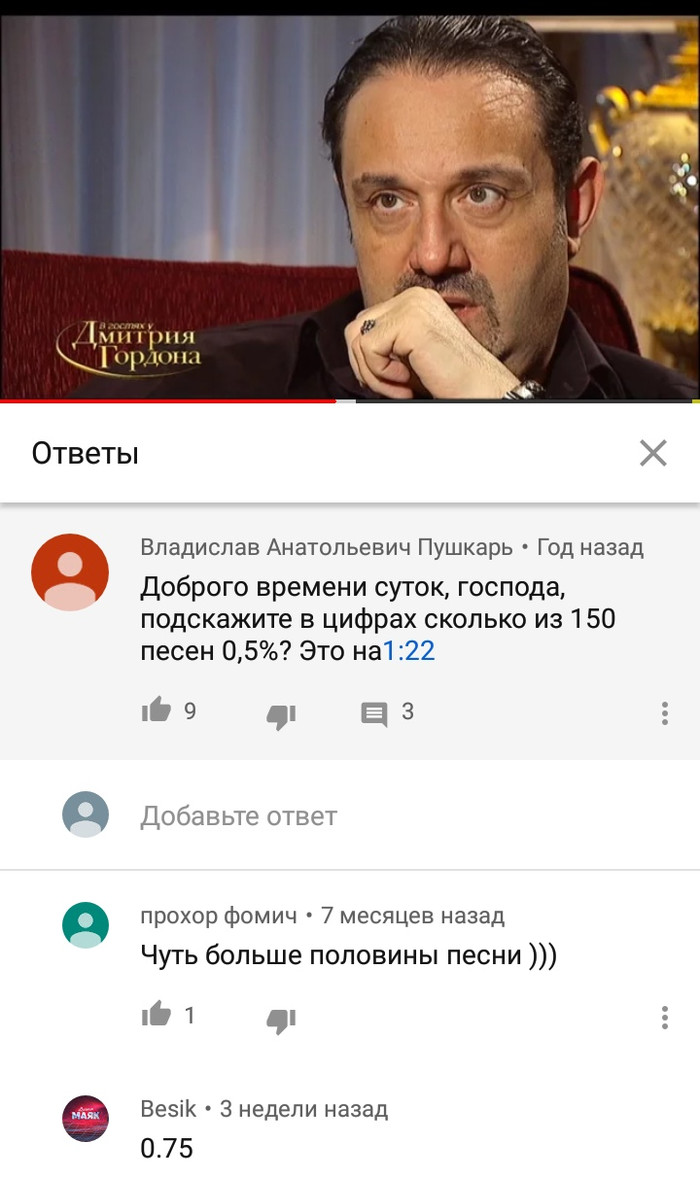Jump to the 1:22 timestamp link
The image size is (700, 1177).
pyautogui.click(x=409, y=651)
